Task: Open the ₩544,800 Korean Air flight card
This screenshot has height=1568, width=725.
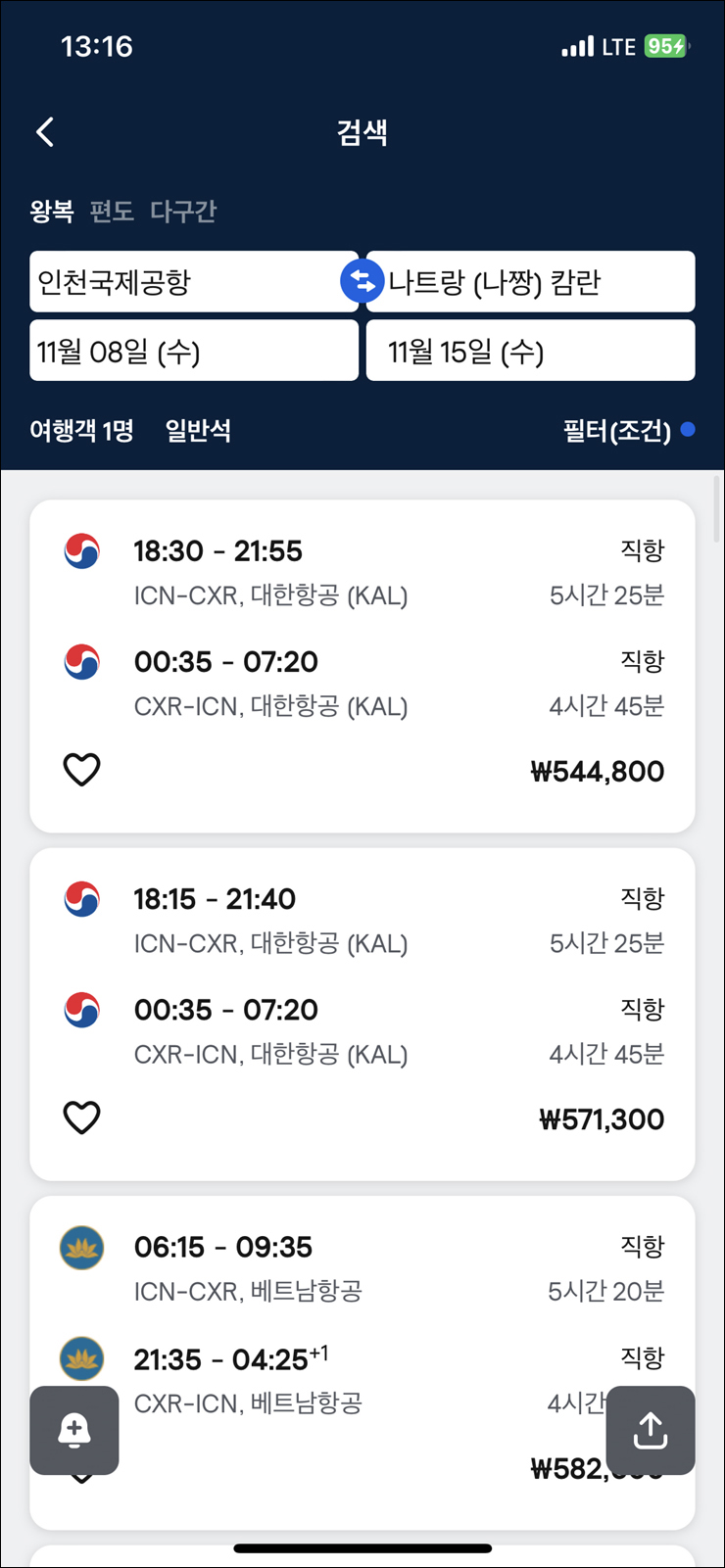Action: tap(362, 666)
